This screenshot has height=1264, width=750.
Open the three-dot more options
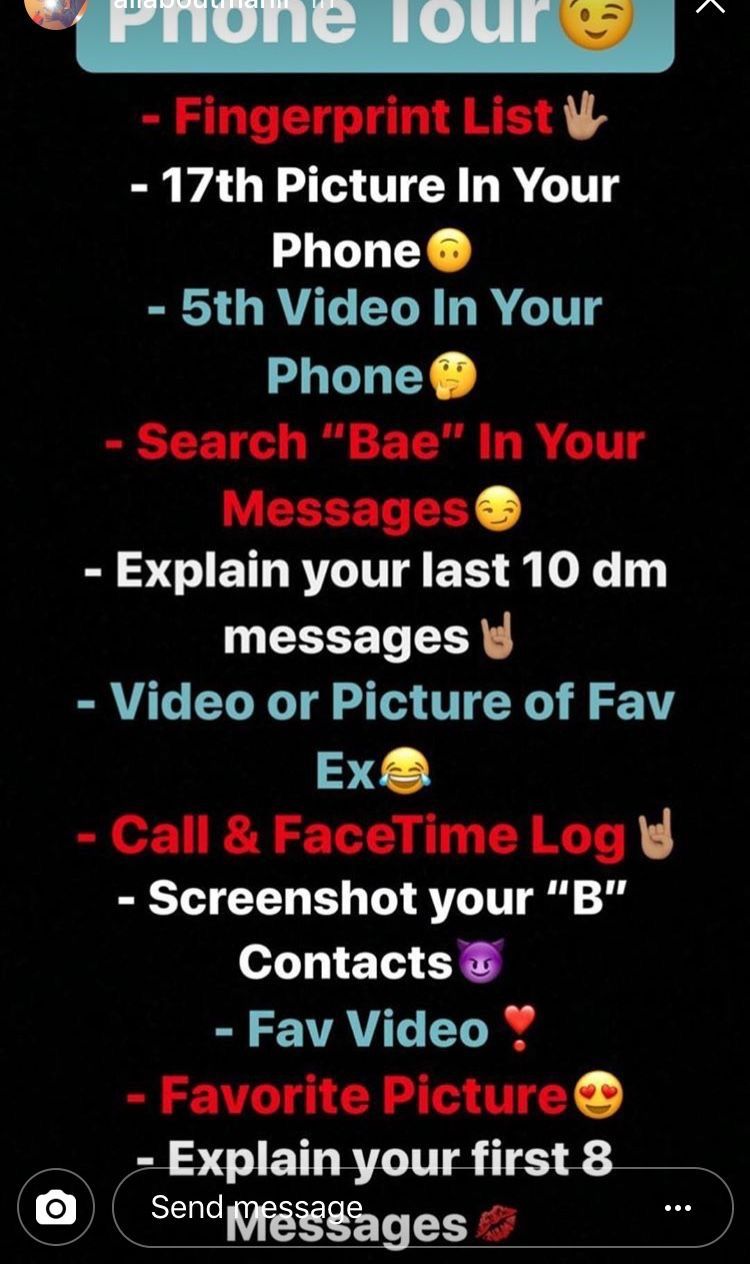[x=678, y=1208]
